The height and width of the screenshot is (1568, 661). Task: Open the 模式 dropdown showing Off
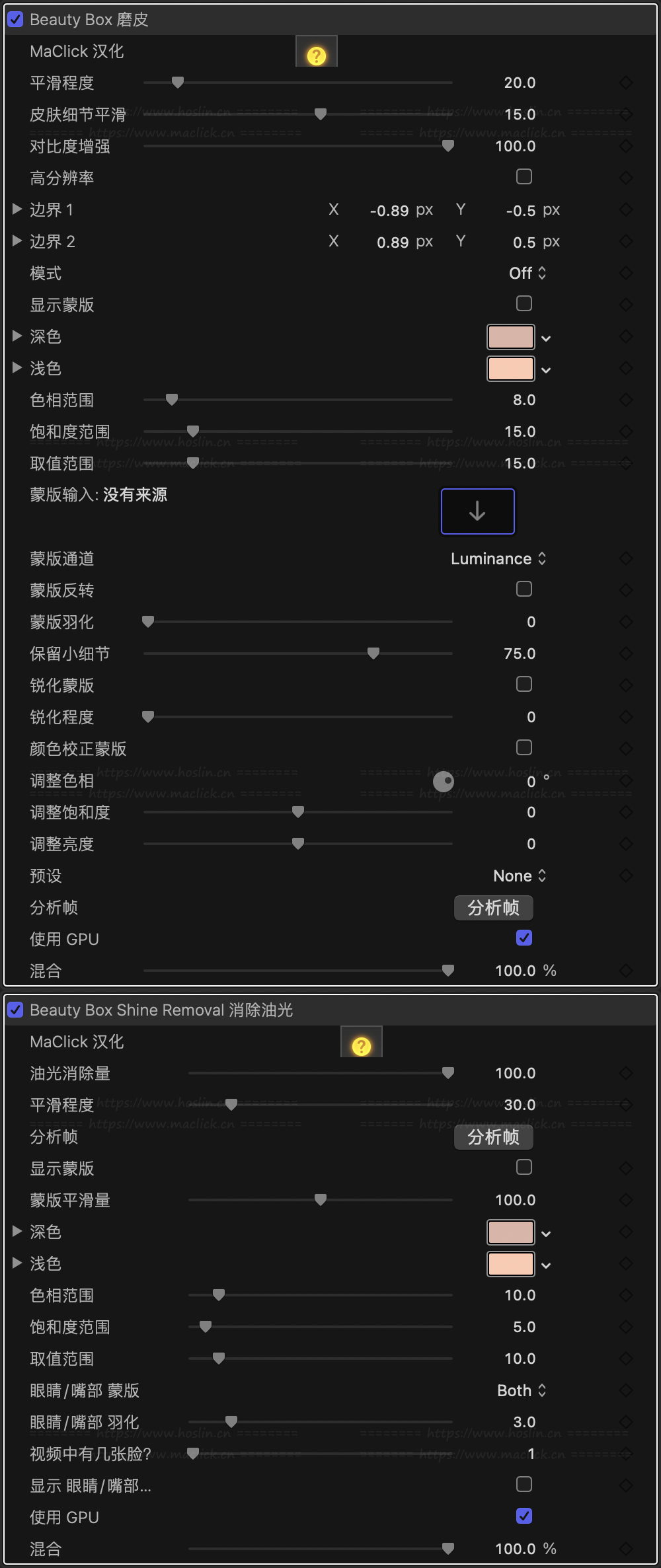[527, 273]
